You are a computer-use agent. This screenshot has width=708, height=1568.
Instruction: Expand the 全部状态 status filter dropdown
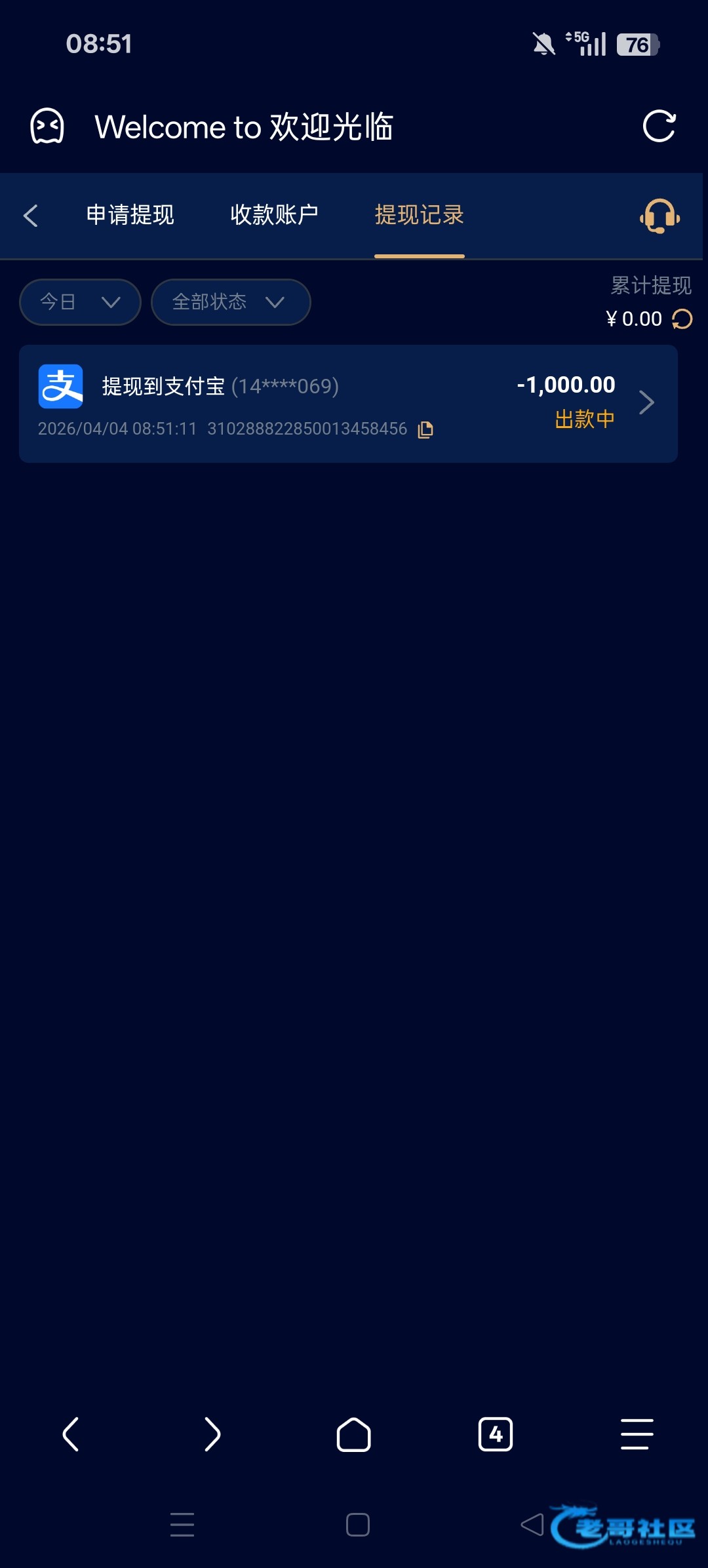click(x=230, y=302)
